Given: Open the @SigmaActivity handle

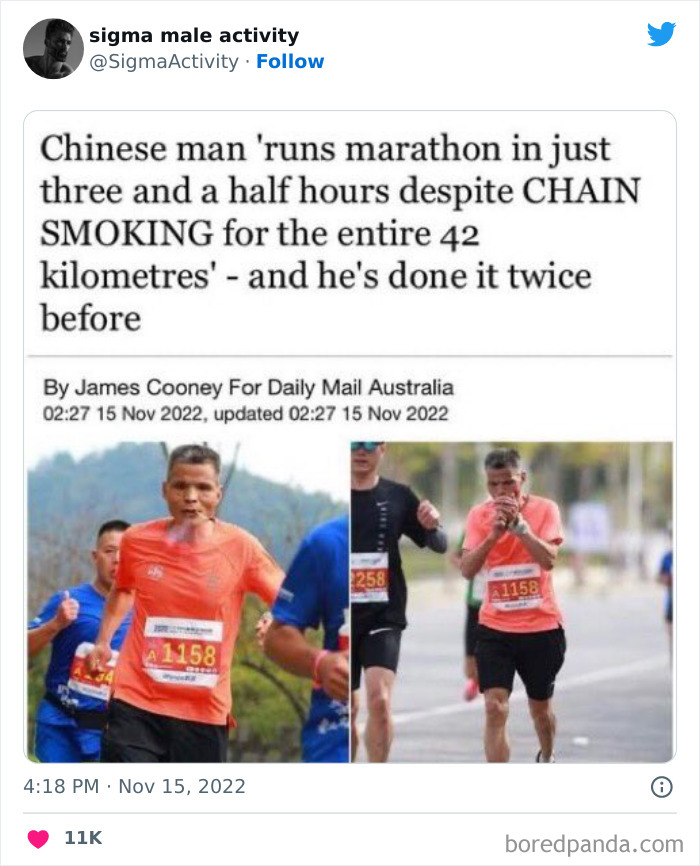Looking at the screenshot, I should [x=164, y=61].
